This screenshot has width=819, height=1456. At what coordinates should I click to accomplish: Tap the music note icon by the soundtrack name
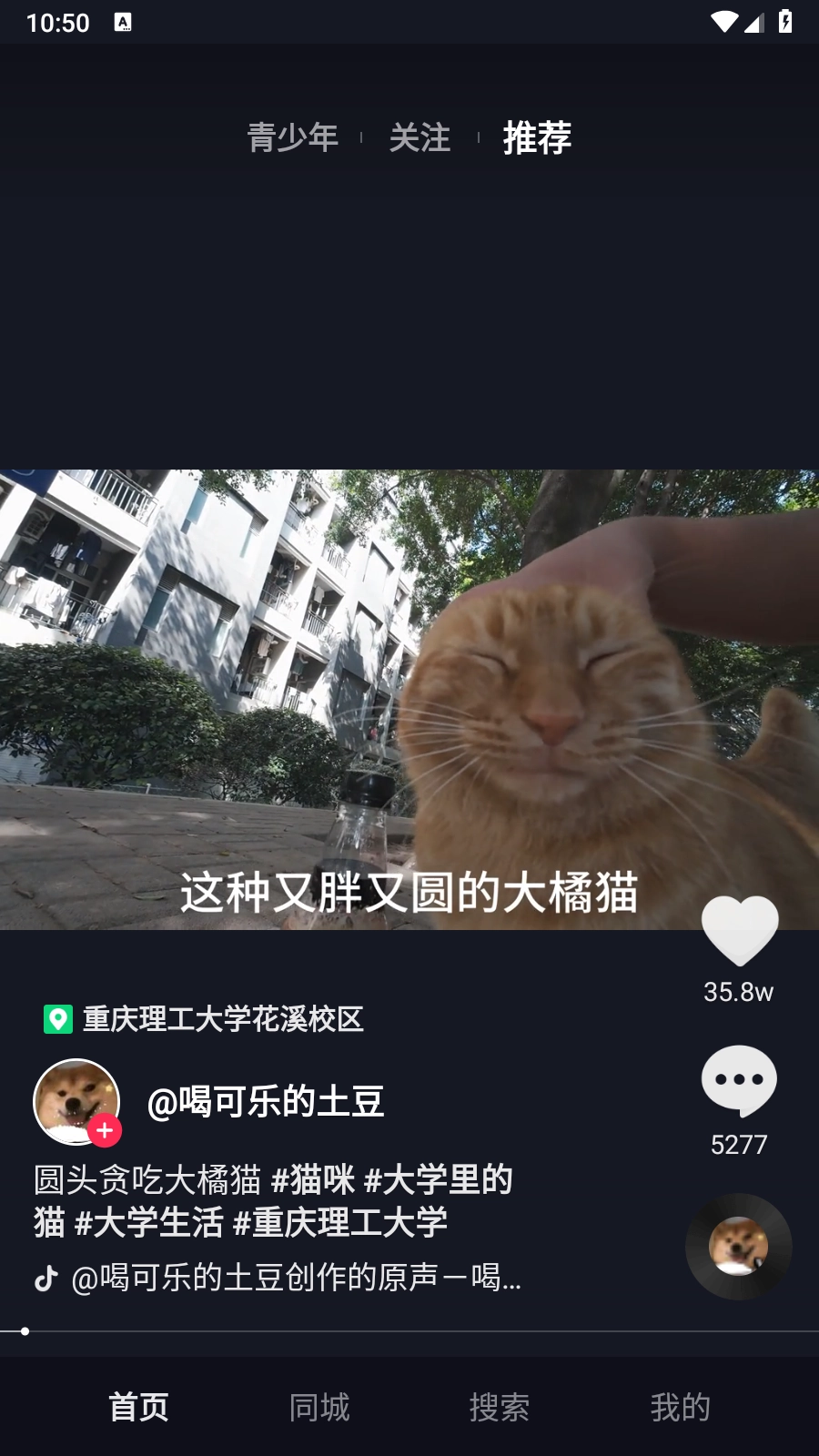[45, 1279]
